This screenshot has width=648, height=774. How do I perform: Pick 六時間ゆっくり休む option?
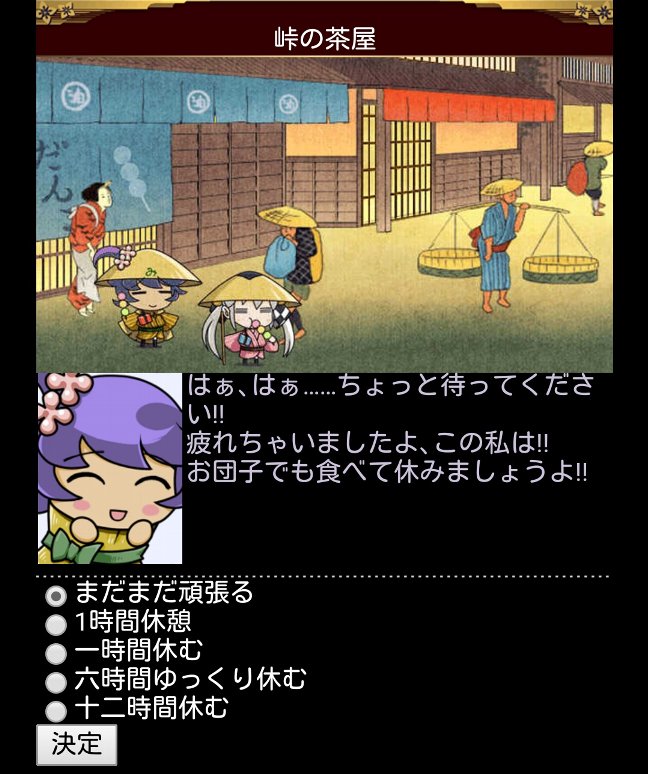[x=57, y=682]
